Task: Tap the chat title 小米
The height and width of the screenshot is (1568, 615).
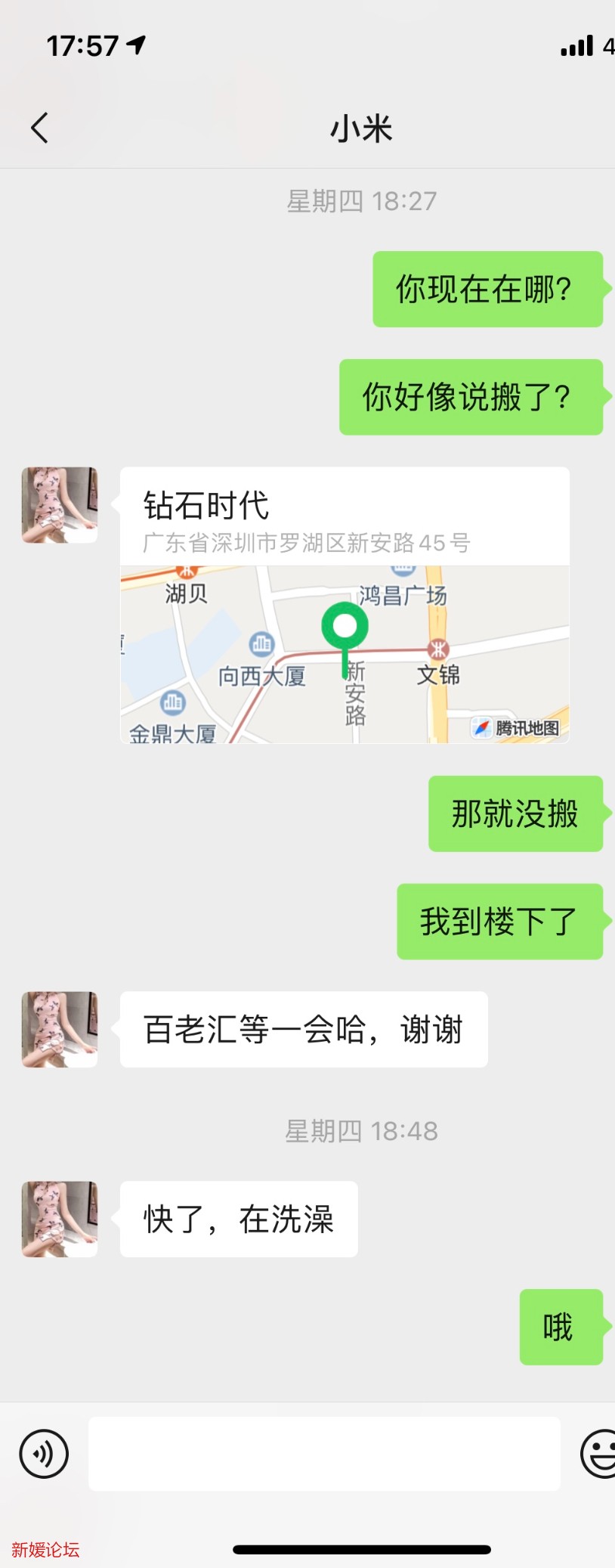Action: [363, 127]
